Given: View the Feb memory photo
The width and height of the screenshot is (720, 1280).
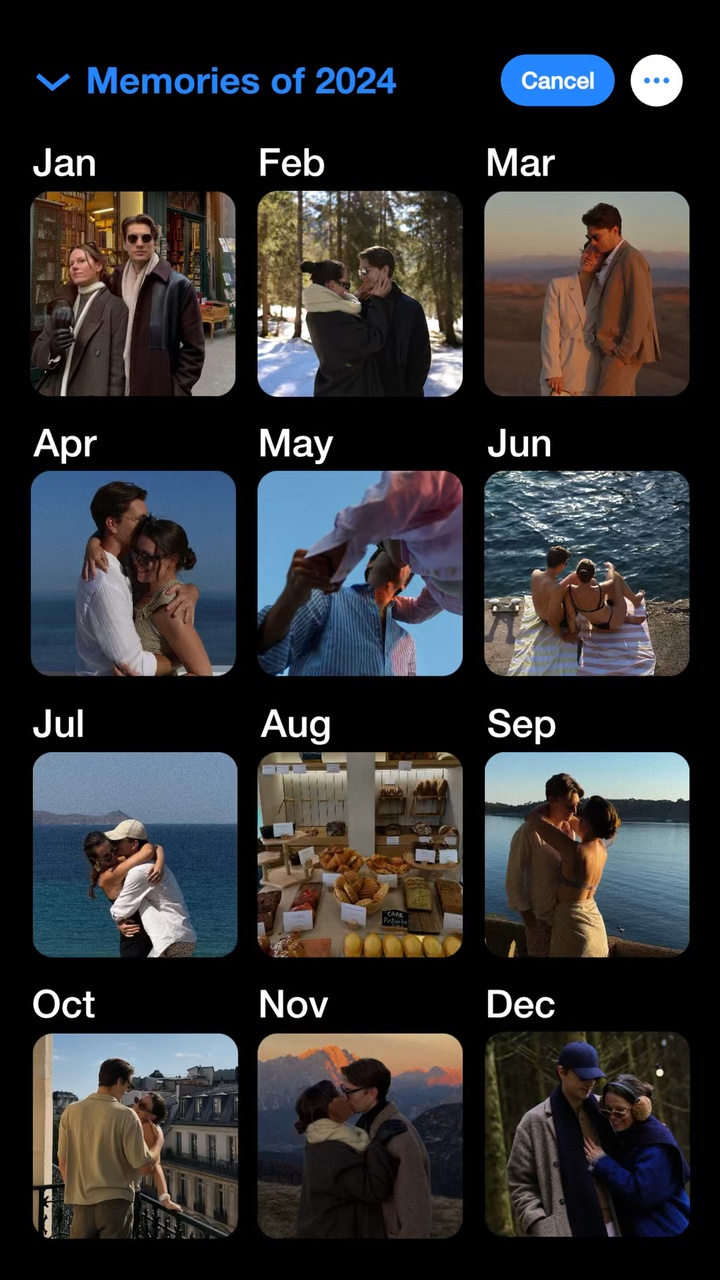Looking at the screenshot, I should (x=360, y=294).
